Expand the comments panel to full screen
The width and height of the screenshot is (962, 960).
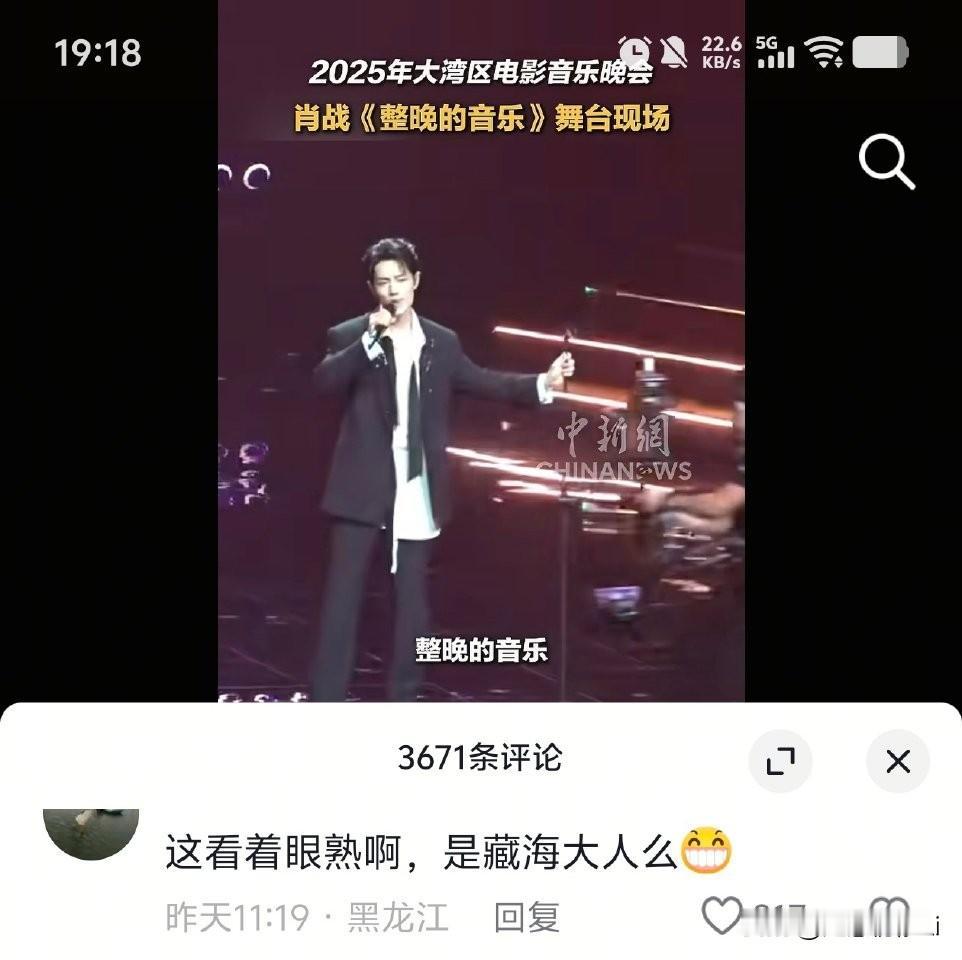pos(780,761)
